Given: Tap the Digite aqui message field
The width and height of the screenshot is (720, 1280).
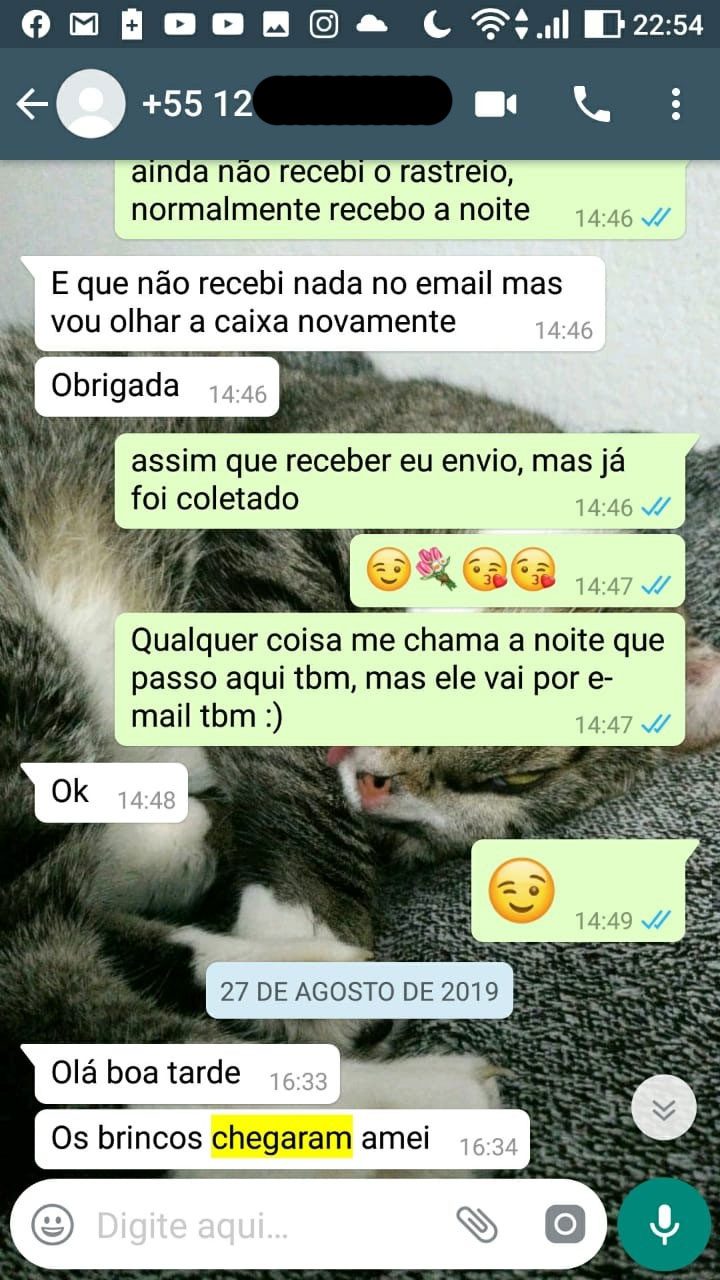Looking at the screenshot, I should (265, 1224).
